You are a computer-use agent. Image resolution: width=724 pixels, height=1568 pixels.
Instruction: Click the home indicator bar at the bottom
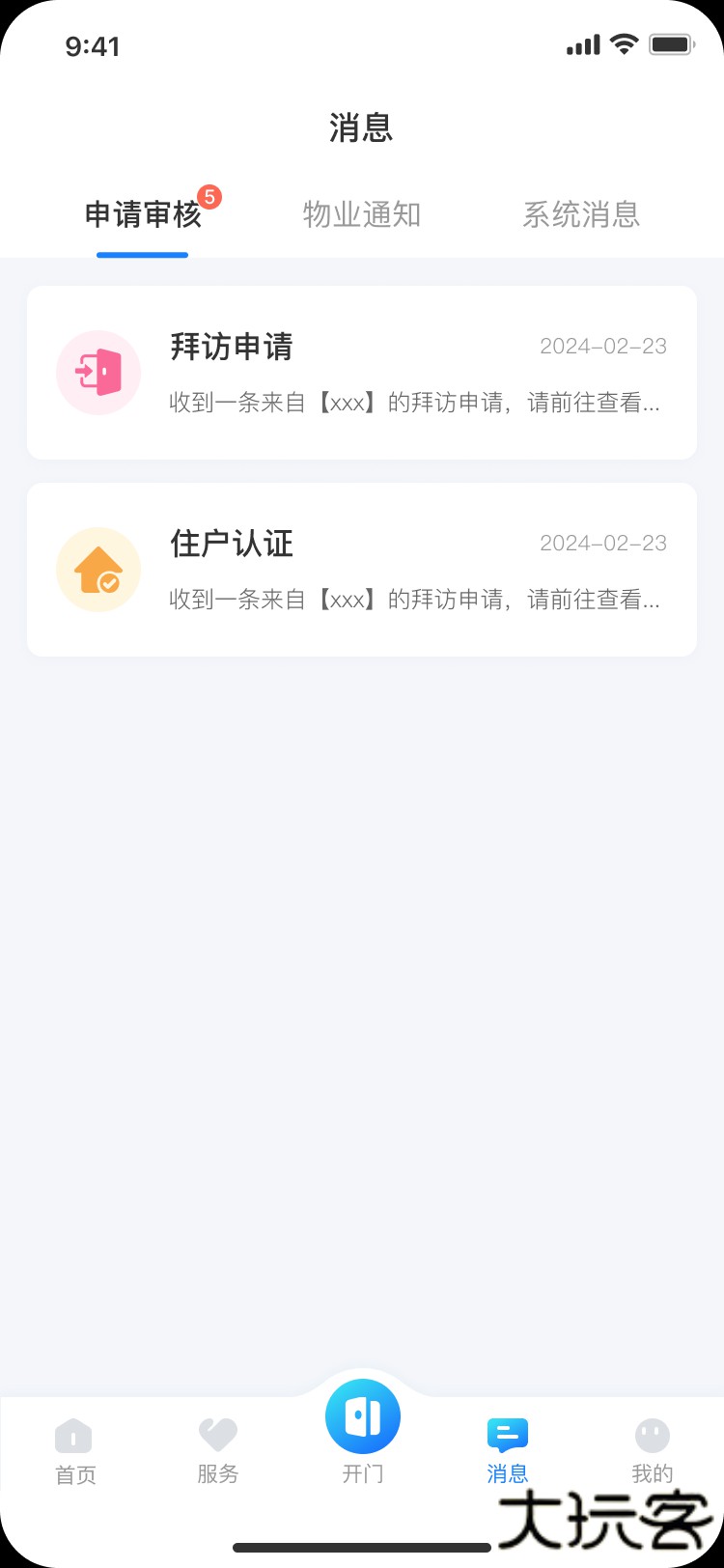[x=362, y=1547]
